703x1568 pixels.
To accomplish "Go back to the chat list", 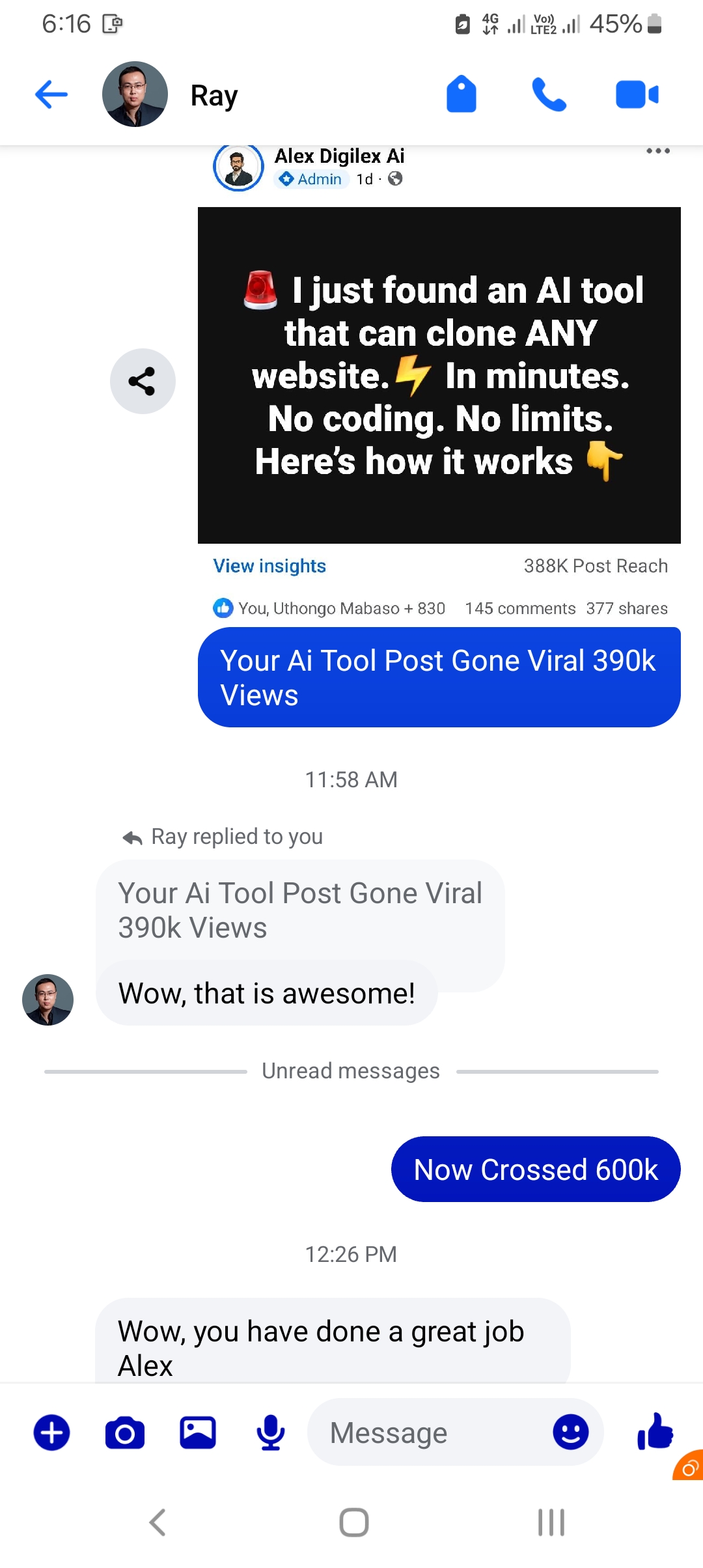I will 51,95.
